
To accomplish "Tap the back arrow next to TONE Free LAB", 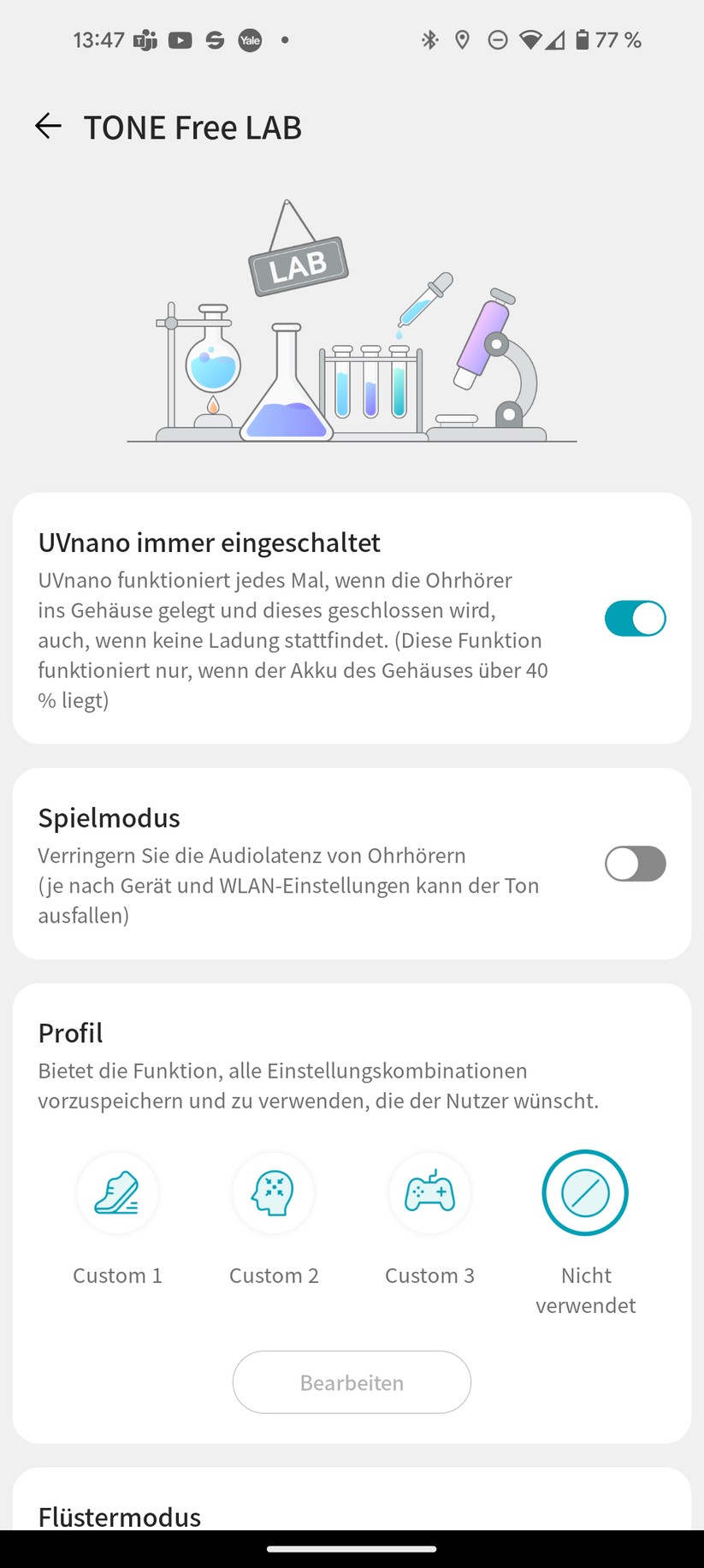I will (48, 126).
